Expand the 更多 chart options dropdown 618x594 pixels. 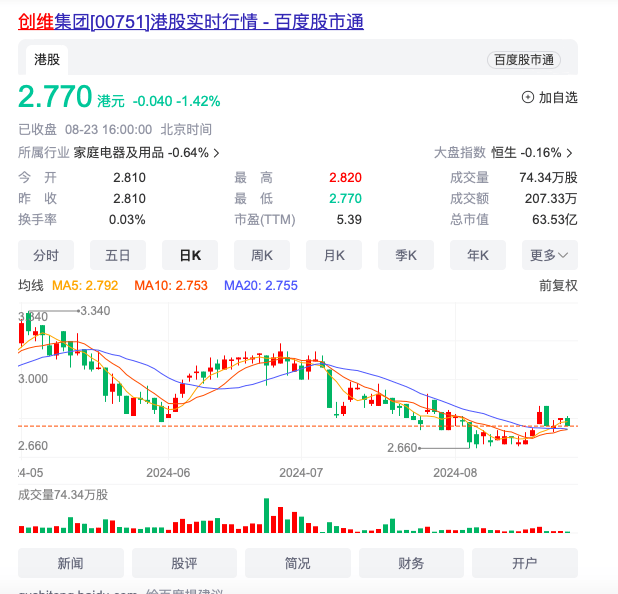[549, 254]
